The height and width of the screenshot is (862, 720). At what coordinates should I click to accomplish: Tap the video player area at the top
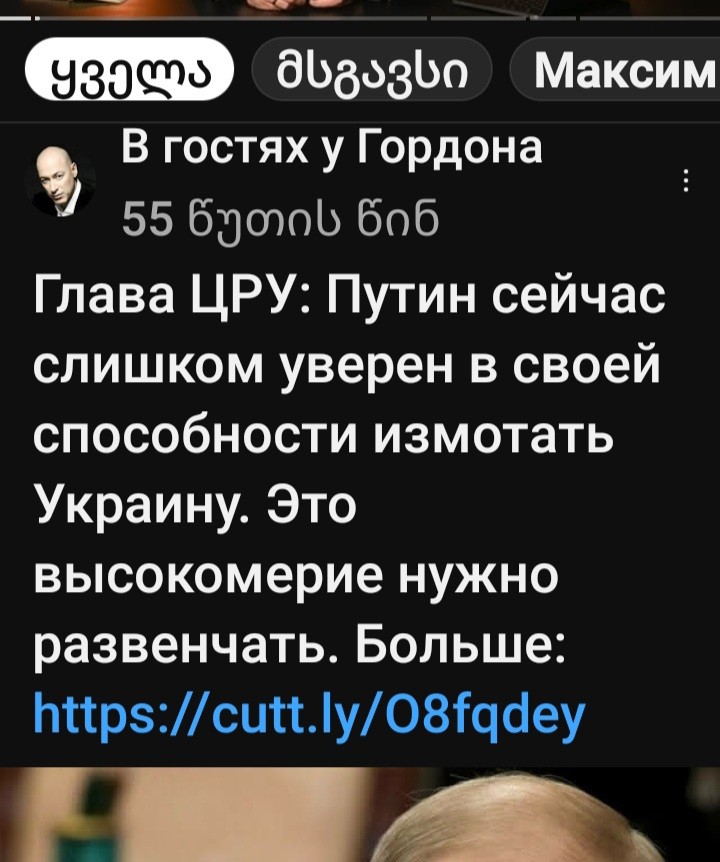360,10
